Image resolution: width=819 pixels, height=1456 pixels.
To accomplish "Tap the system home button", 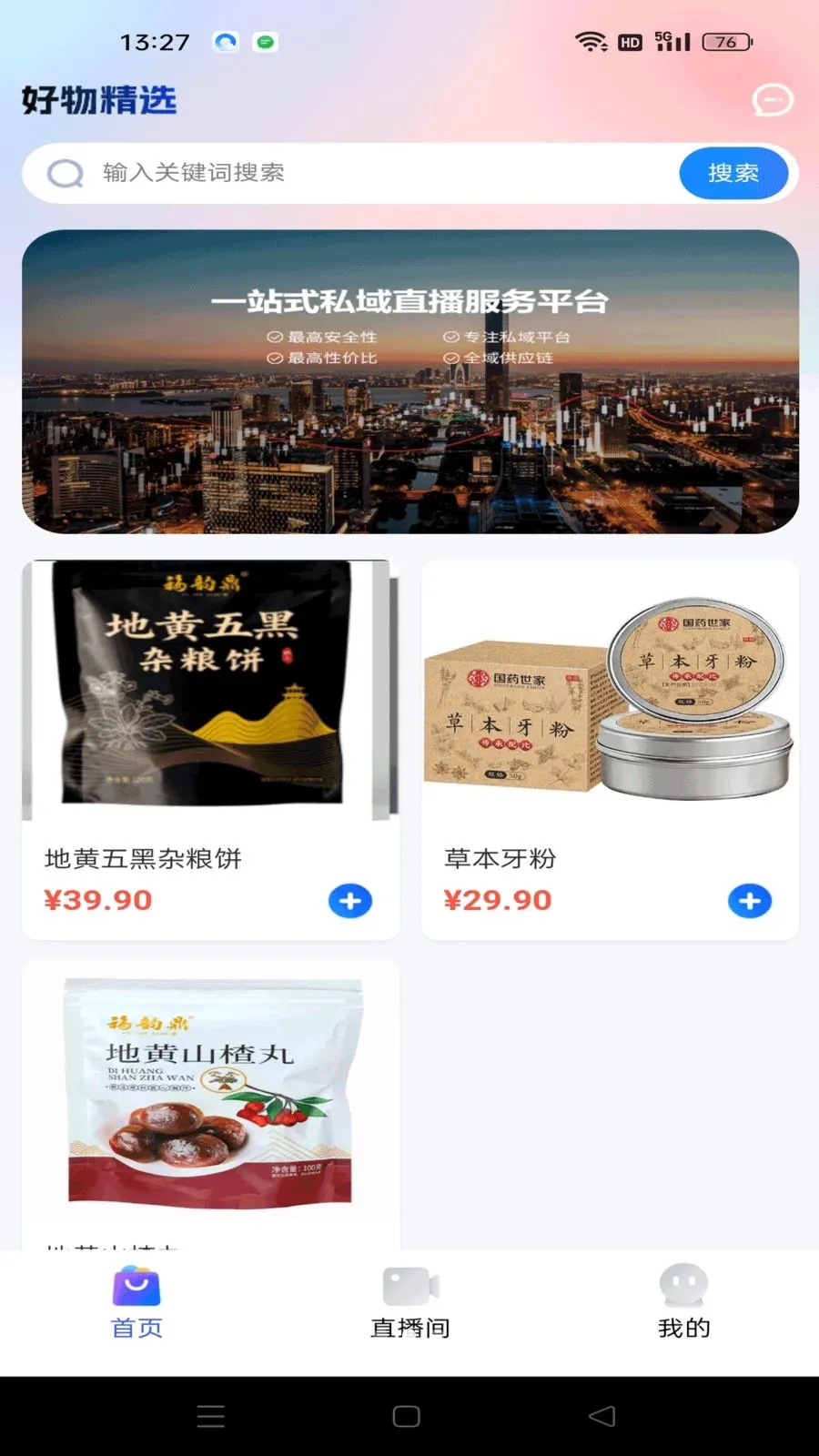I will 406,1416.
